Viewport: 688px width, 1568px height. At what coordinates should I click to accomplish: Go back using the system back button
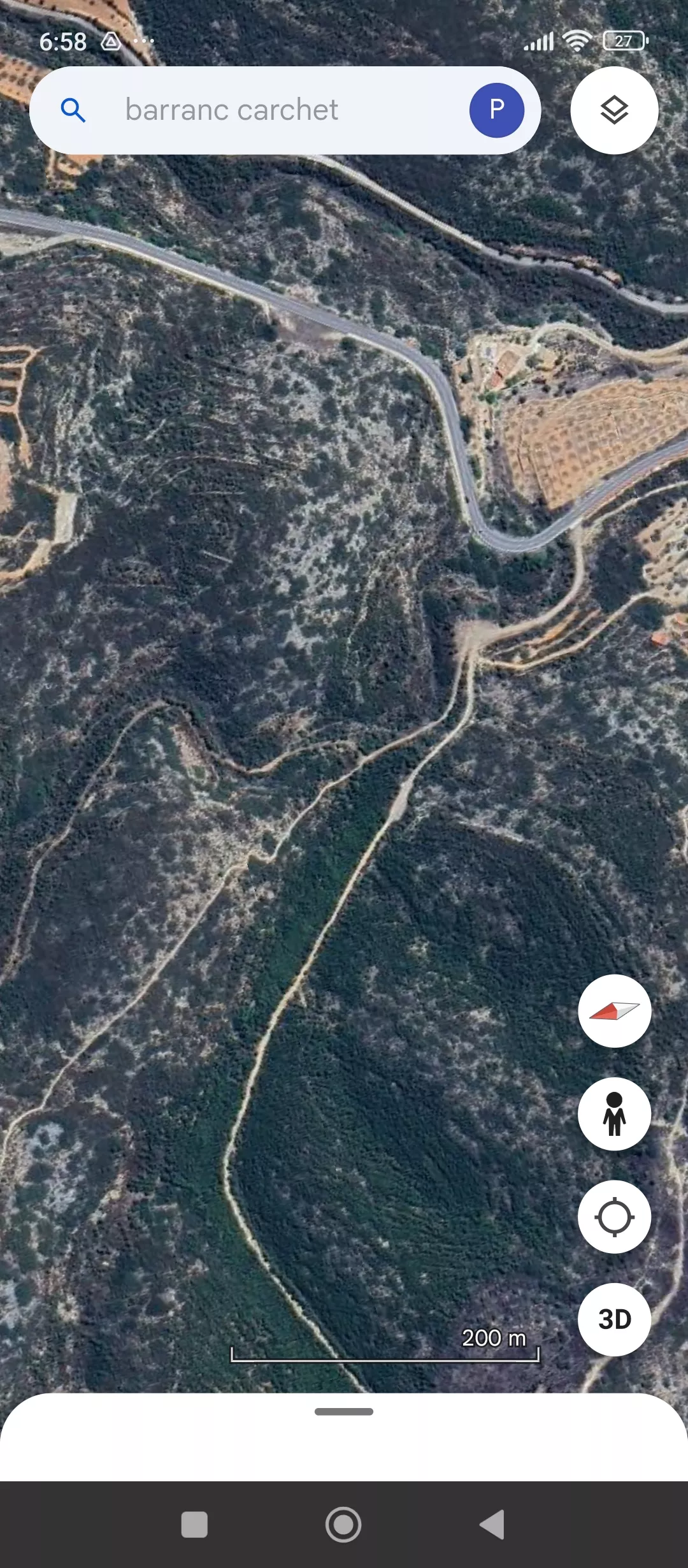492,1525
